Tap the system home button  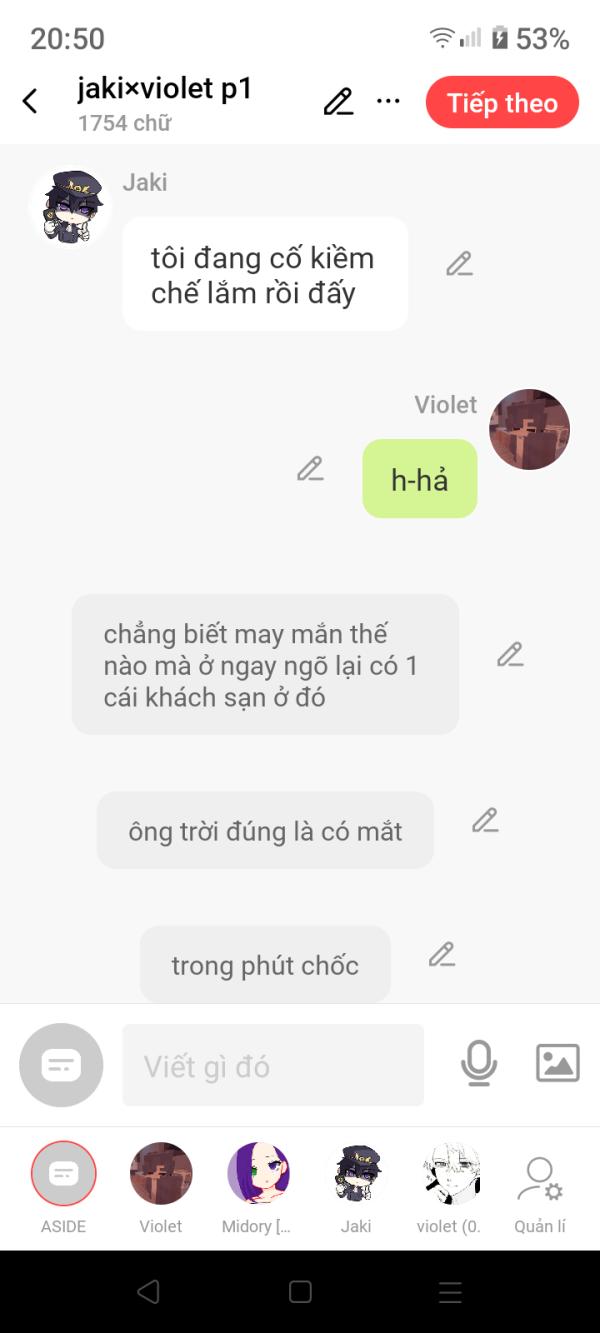point(300,1292)
